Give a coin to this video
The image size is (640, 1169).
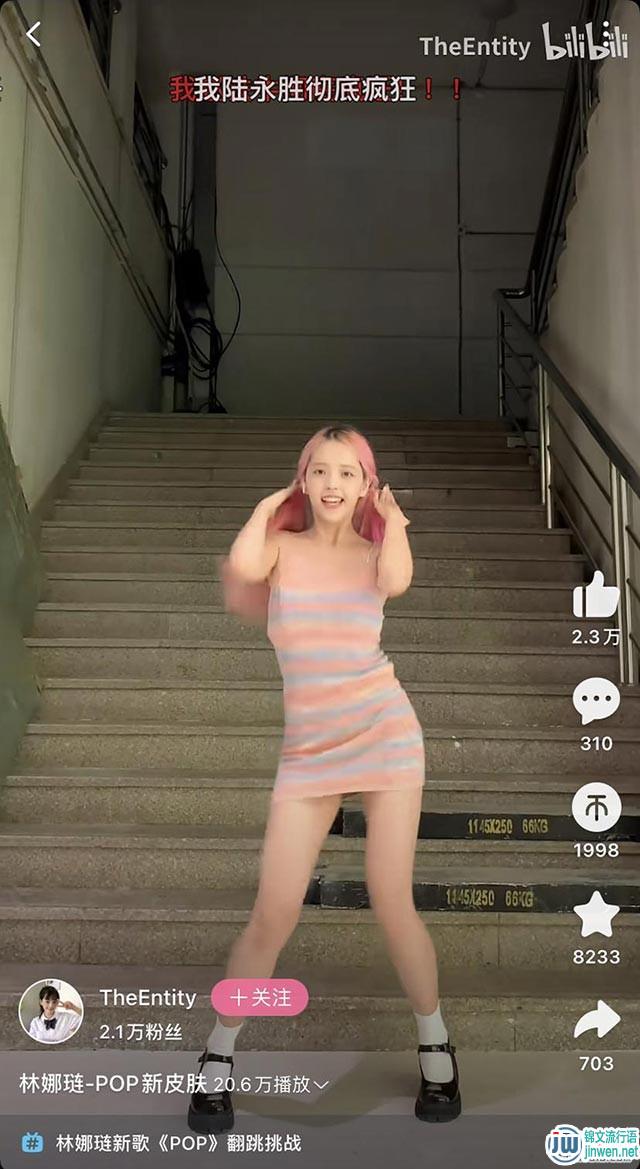(596, 807)
